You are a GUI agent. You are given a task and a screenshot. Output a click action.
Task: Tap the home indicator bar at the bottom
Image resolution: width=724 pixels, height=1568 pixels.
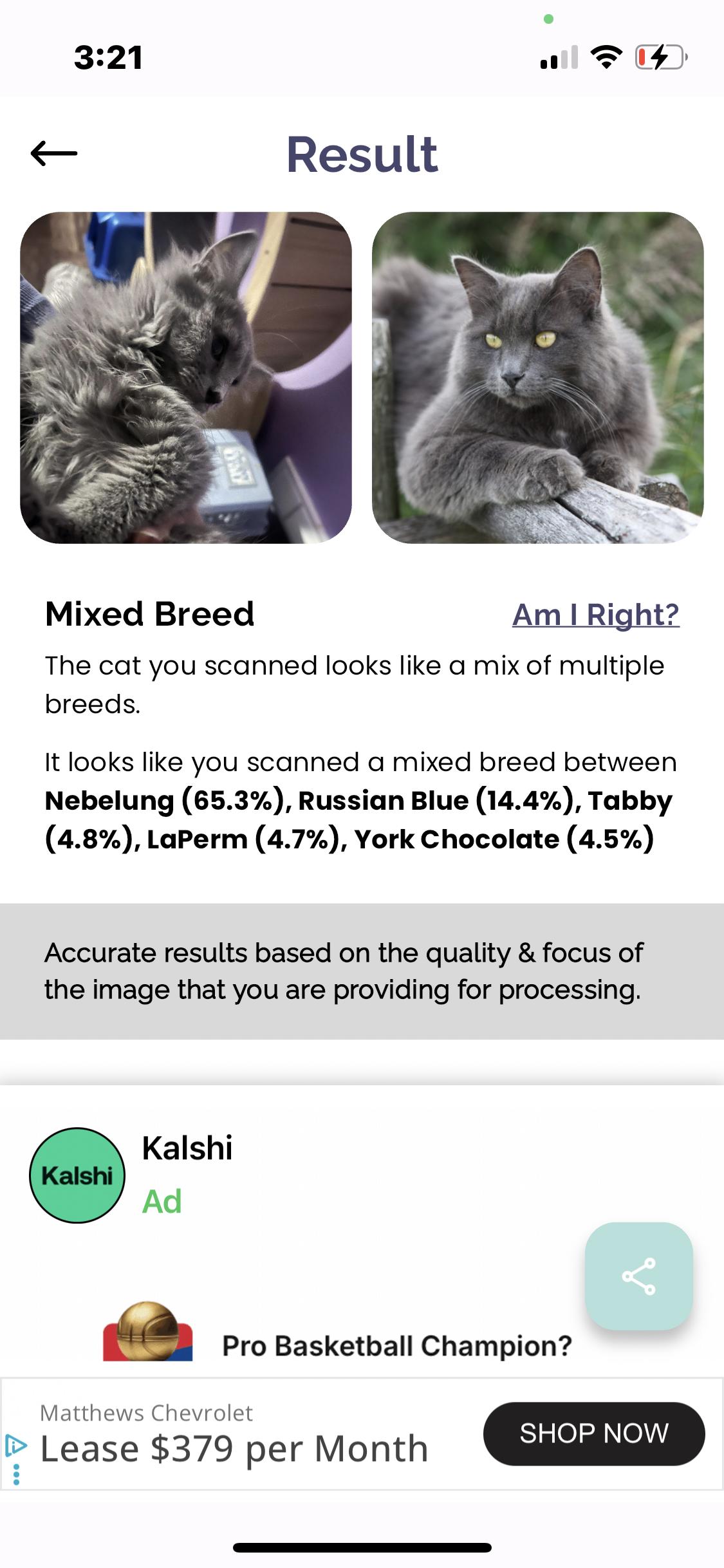(x=362, y=1547)
